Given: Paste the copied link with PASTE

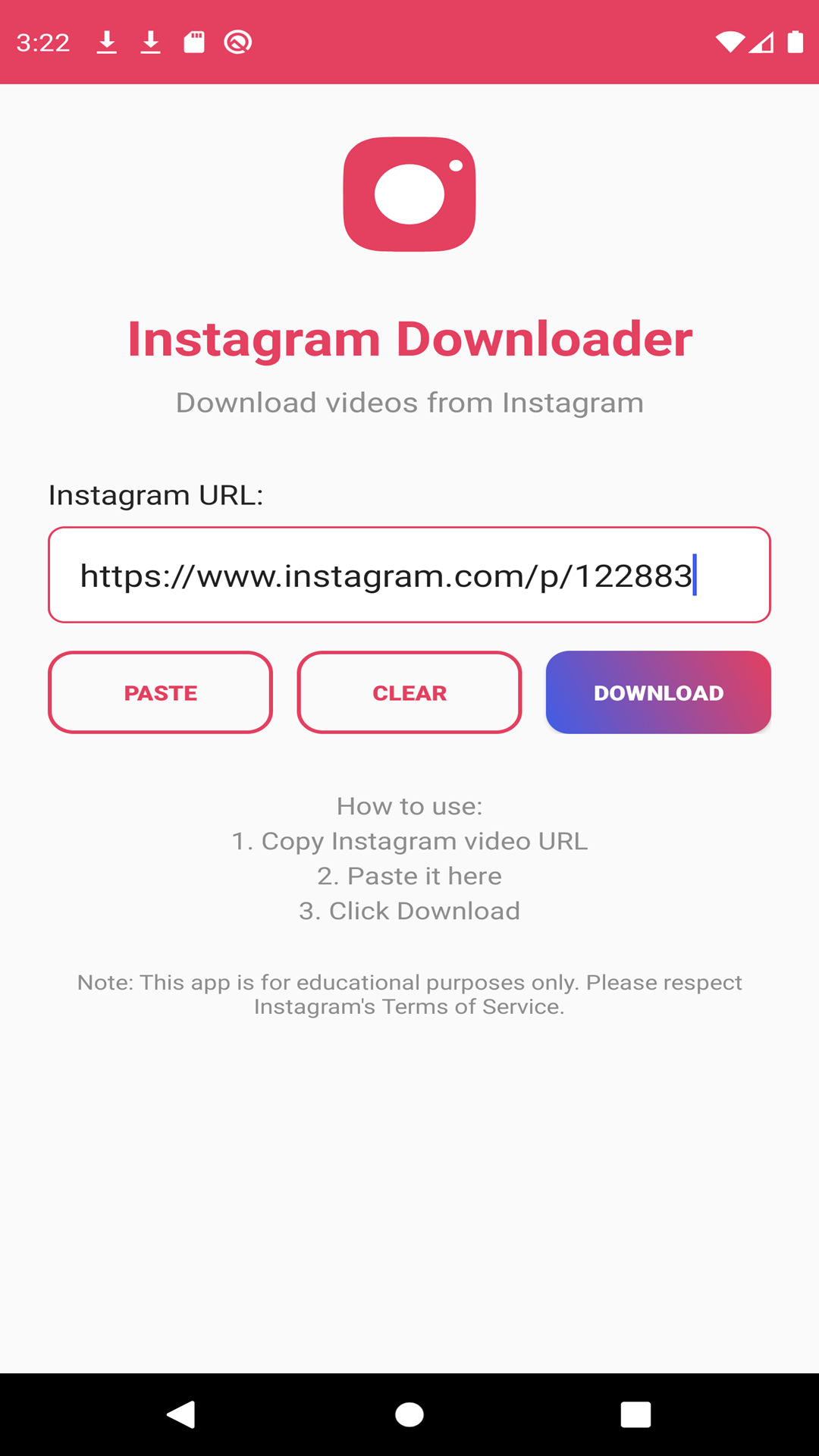Looking at the screenshot, I should 160,692.
